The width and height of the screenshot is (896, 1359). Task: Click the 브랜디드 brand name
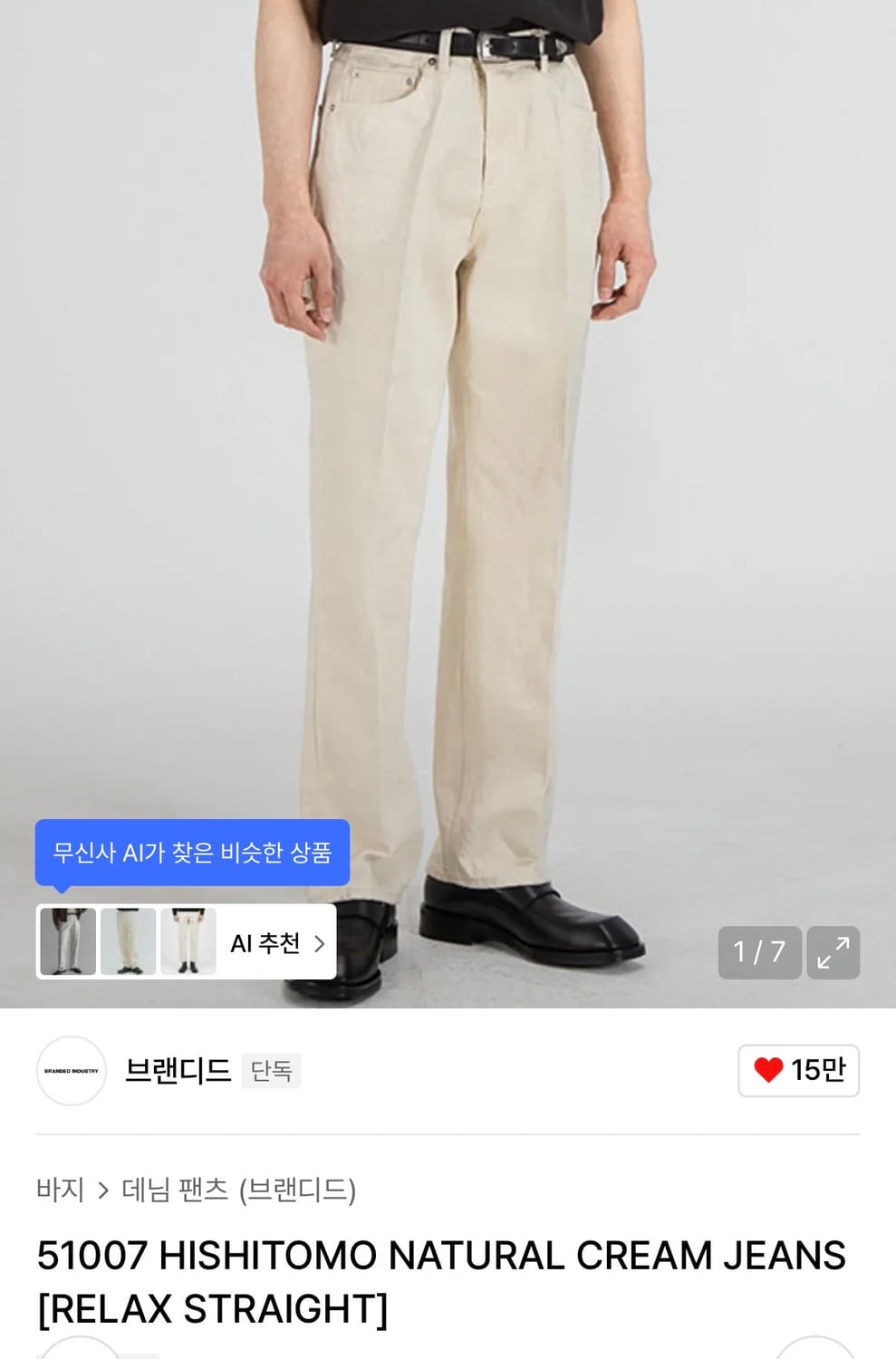click(177, 1070)
